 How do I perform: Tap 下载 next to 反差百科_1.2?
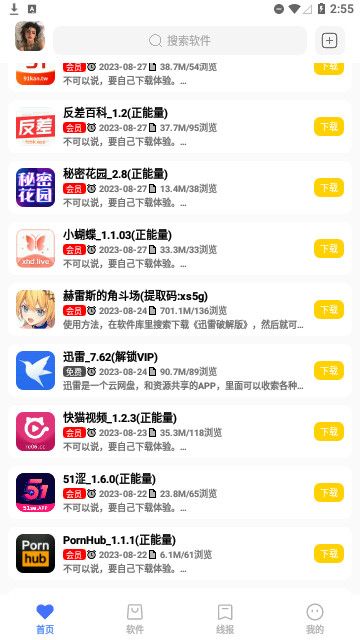(x=329, y=127)
